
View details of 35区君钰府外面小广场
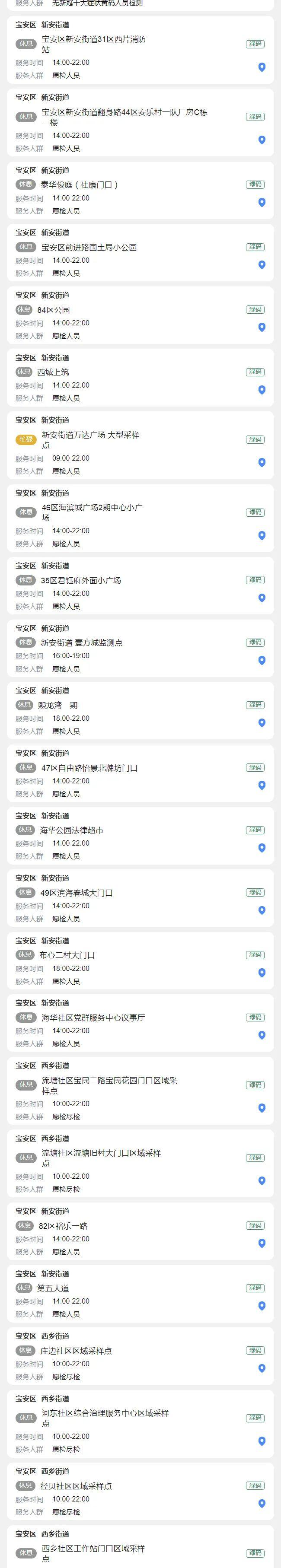(x=80, y=581)
